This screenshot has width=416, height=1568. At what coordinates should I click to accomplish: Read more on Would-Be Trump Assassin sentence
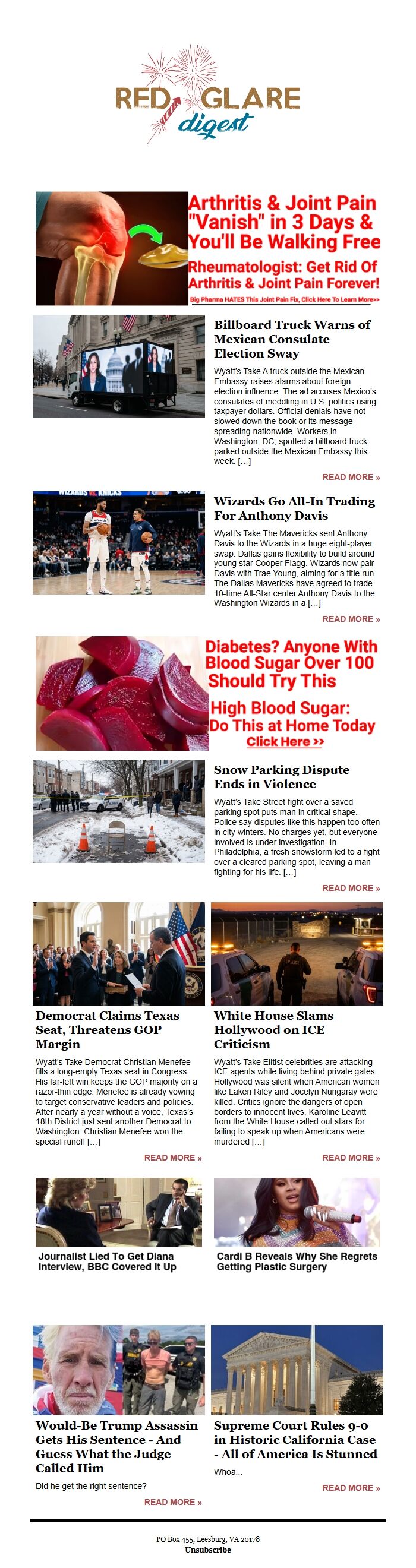click(x=172, y=1502)
